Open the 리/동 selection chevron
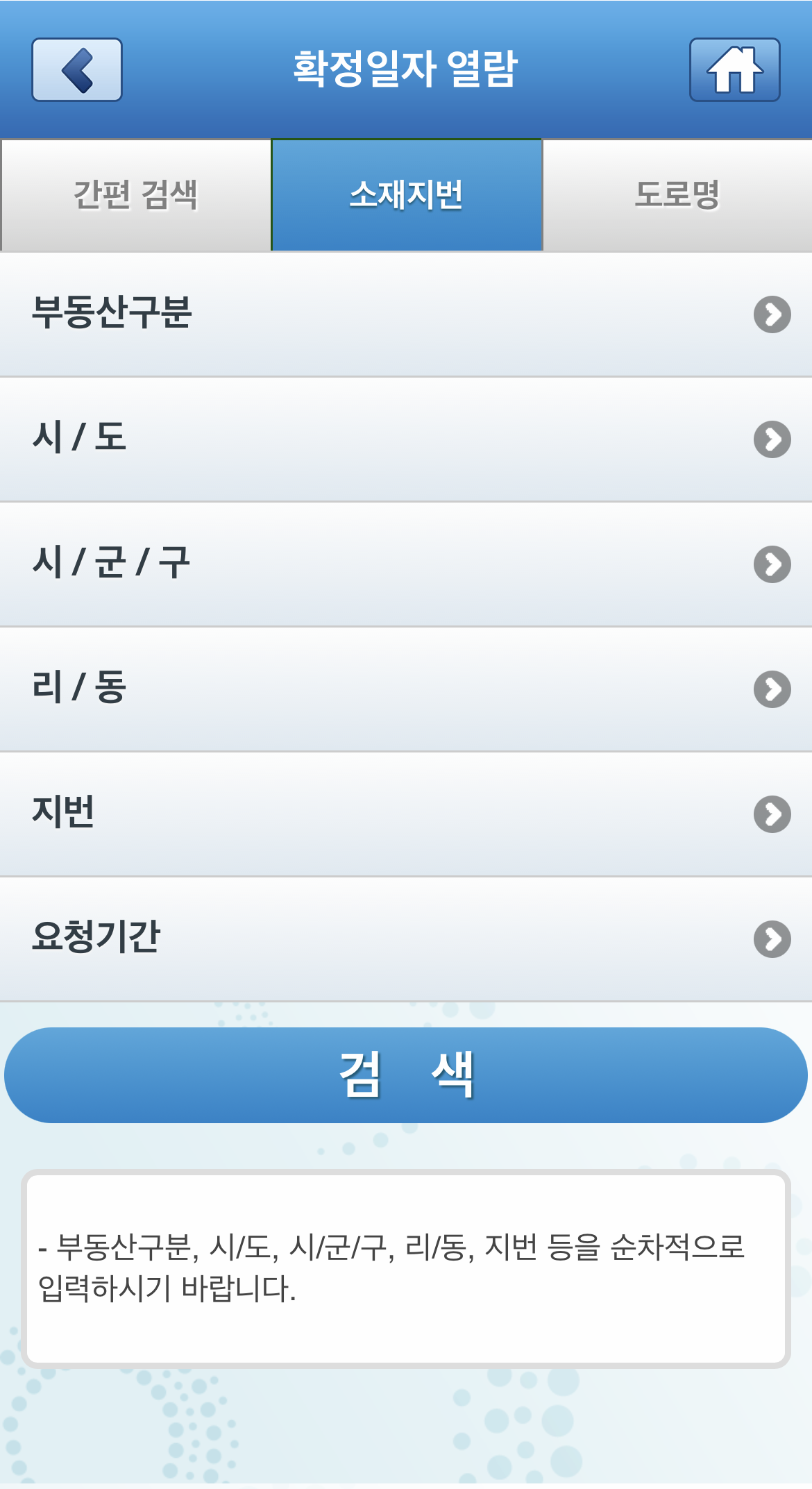Image resolution: width=812 pixels, height=1489 pixels. coord(770,689)
